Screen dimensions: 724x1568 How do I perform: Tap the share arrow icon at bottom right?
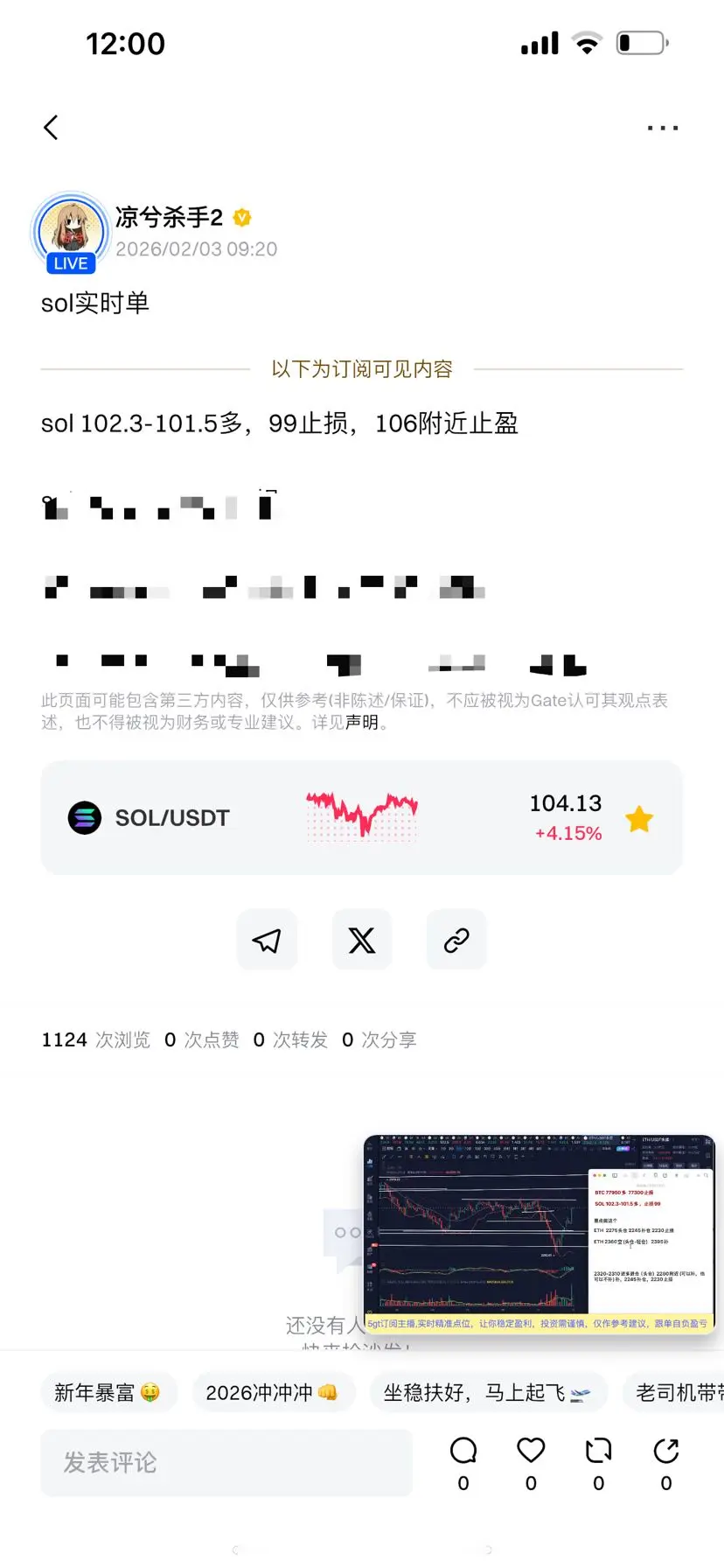tap(665, 1450)
